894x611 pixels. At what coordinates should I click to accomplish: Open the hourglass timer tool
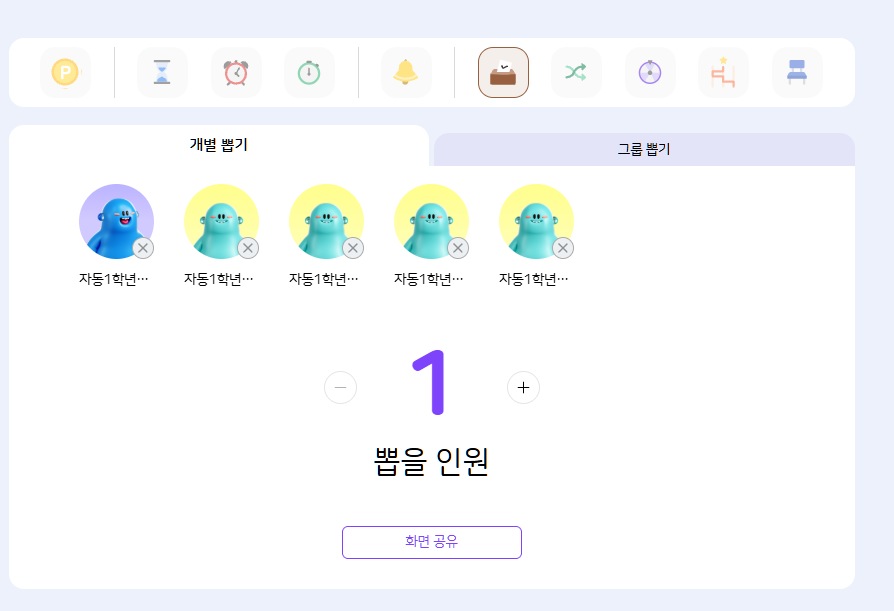tap(162, 72)
